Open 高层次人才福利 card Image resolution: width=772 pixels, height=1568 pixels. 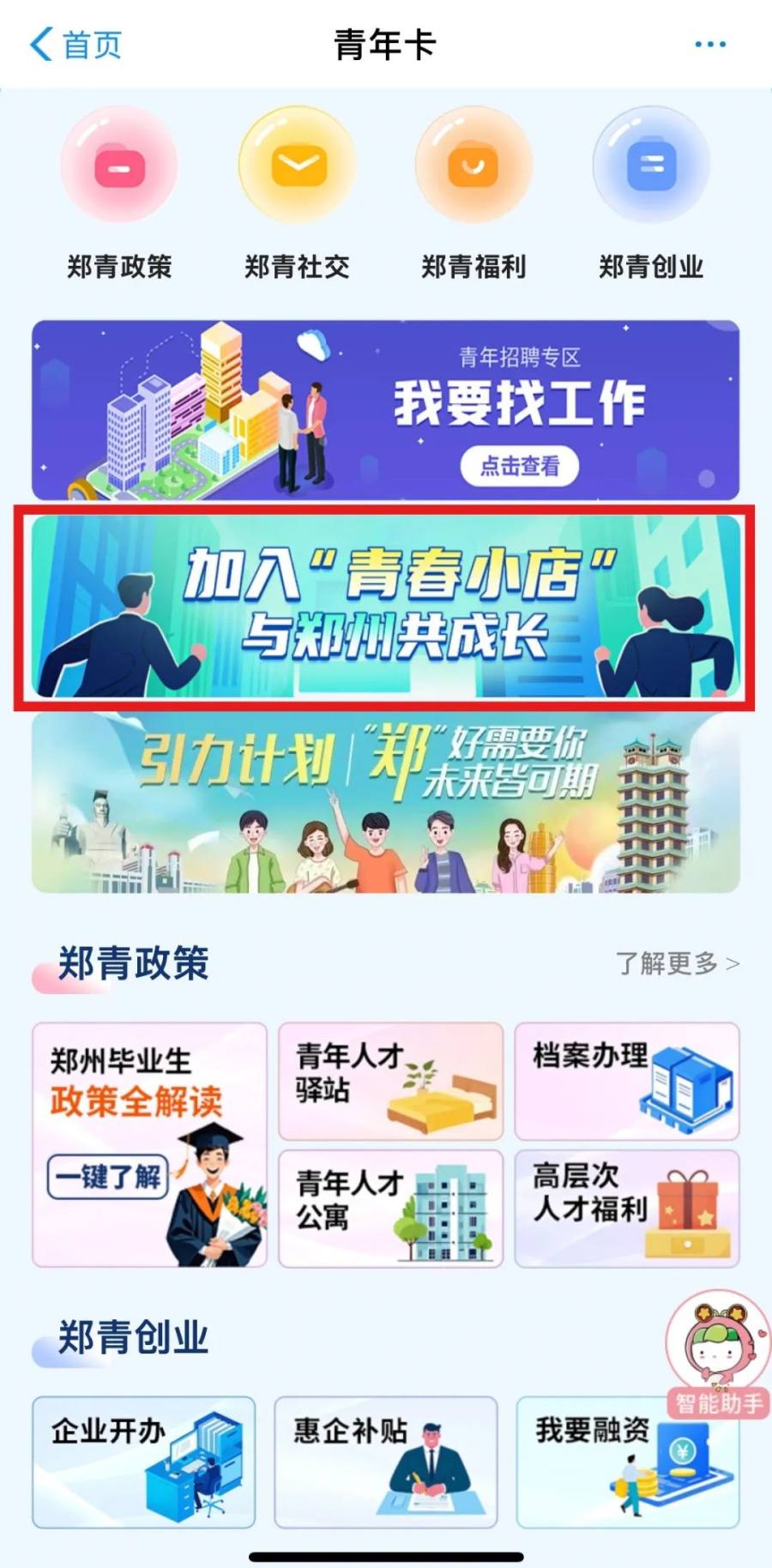(x=626, y=1209)
